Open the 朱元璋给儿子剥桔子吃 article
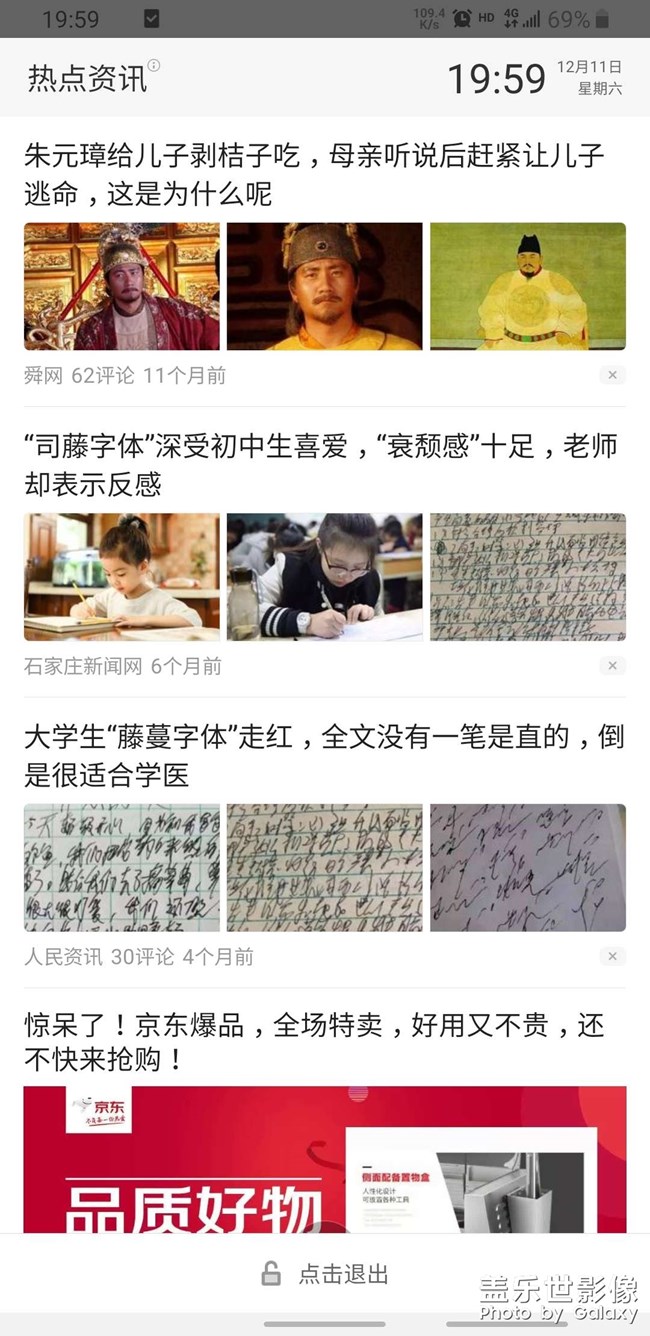650x1336 pixels. pyautogui.click(x=314, y=174)
